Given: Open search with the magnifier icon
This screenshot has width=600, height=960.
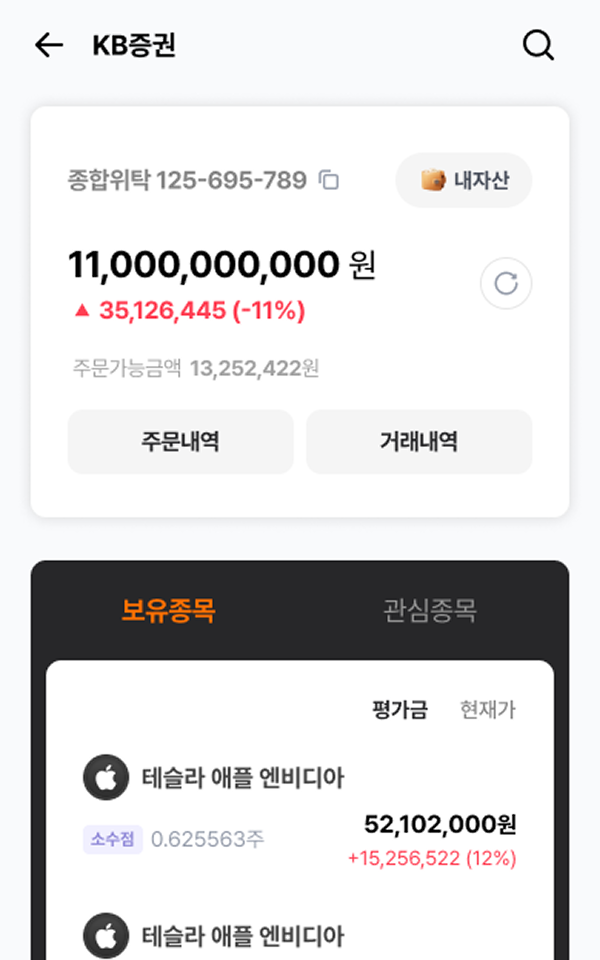Looking at the screenshot, I should (538, 45).
